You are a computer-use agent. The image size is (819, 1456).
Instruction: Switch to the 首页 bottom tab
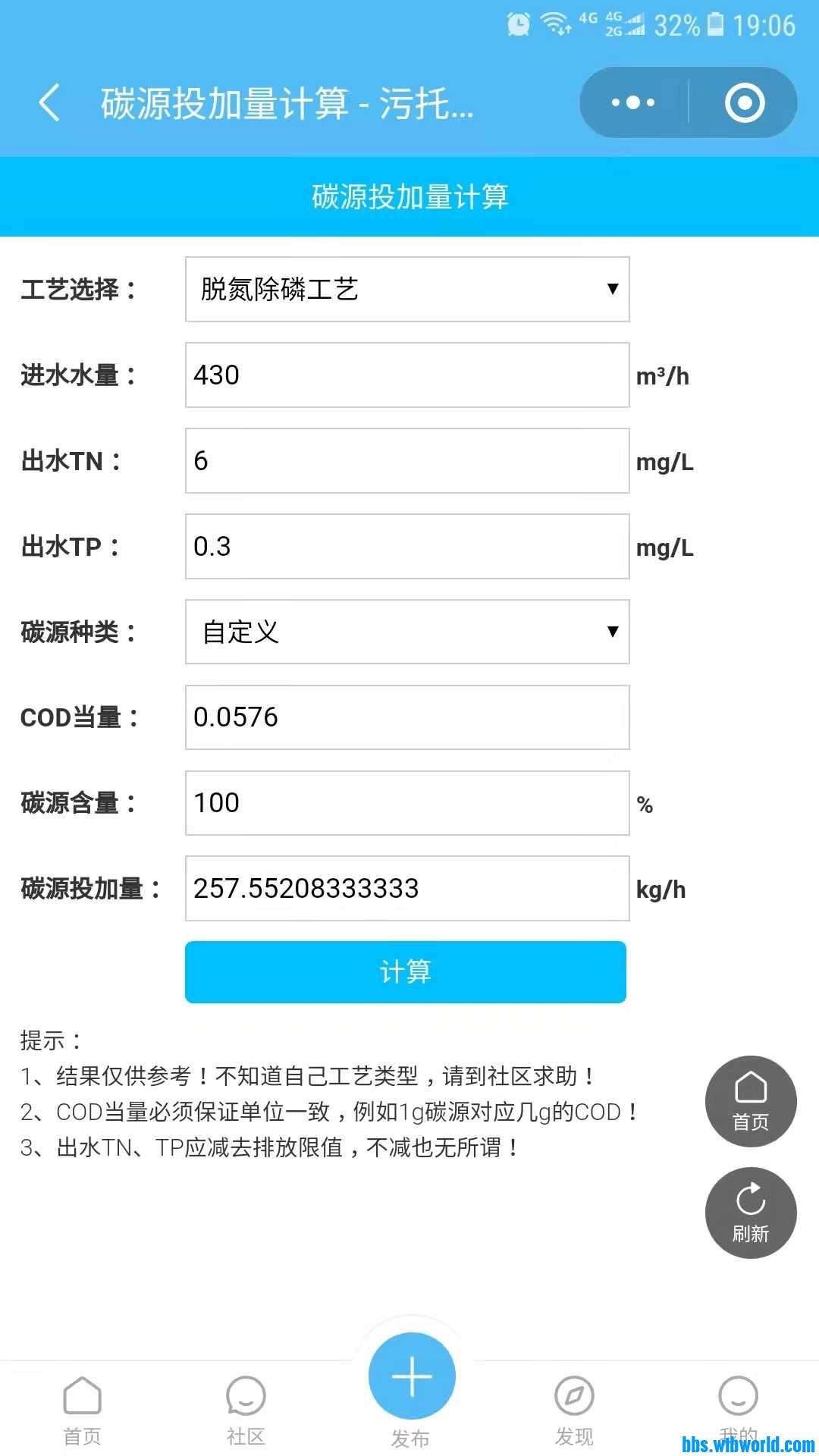82,1410
